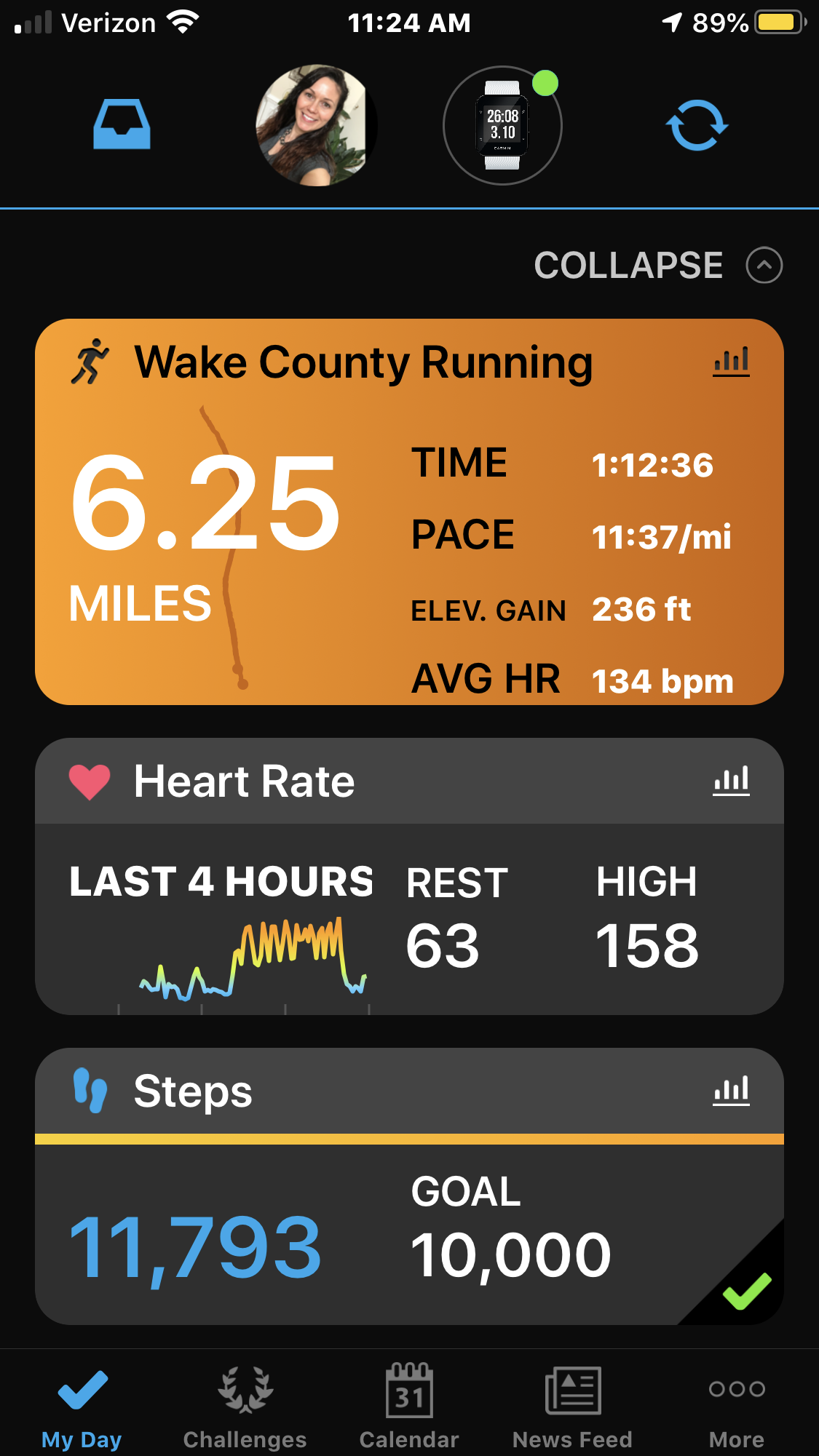
Task: Switch to the Calendar tab
Action: point(409,1405)
